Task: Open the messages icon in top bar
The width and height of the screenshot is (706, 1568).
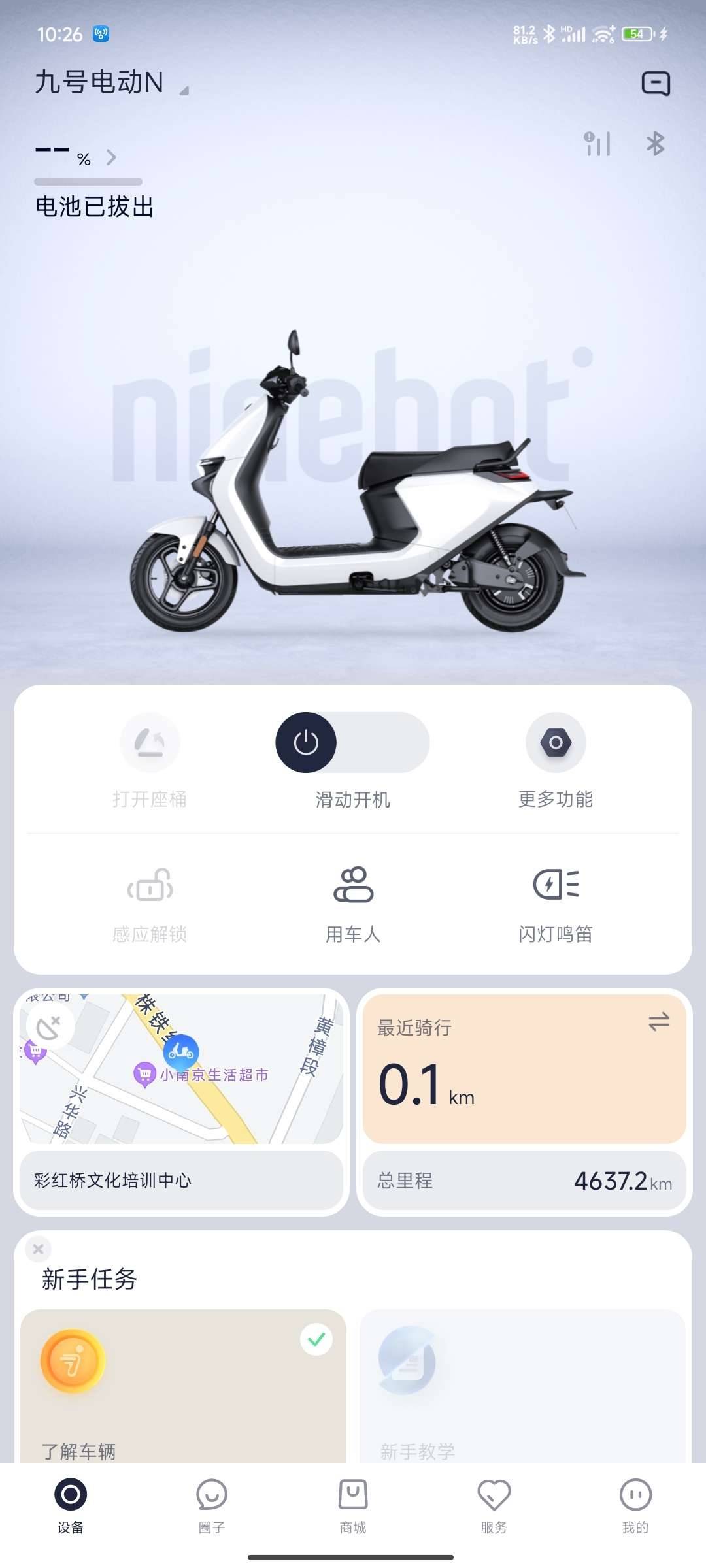Action: (x=656, y=84)
